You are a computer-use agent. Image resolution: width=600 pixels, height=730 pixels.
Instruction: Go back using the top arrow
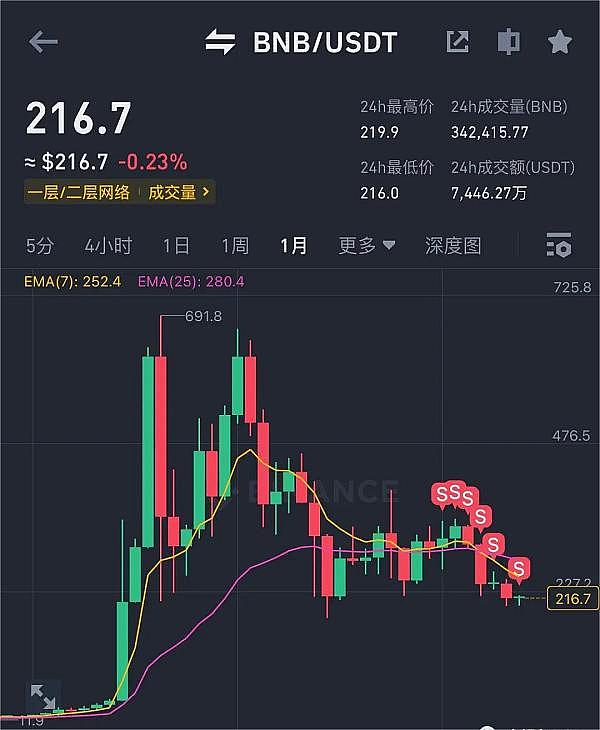click(x=43, y=42)
